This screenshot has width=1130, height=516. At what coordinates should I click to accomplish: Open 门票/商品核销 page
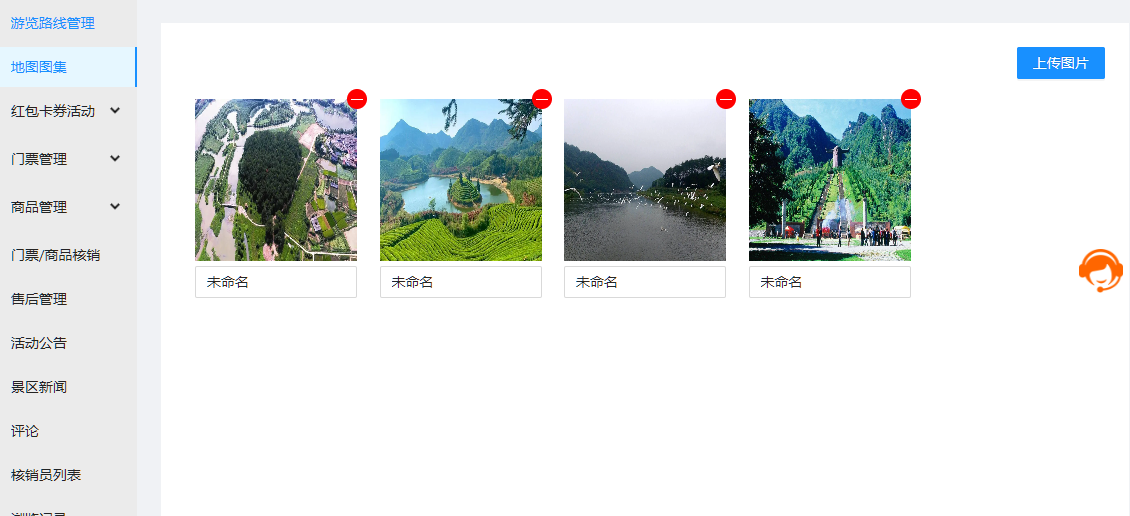click(x=56, y=255)
